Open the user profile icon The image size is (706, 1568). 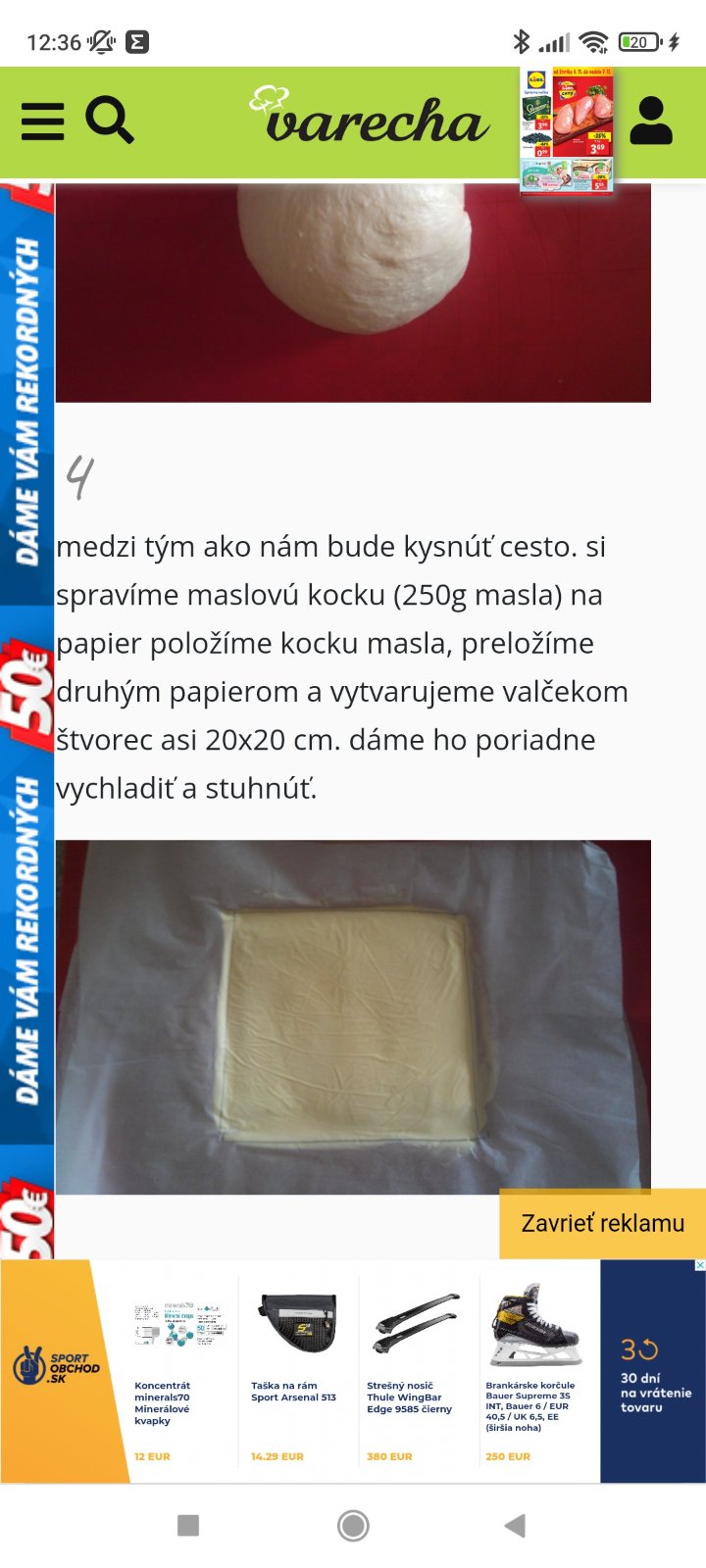click(651, 122)
